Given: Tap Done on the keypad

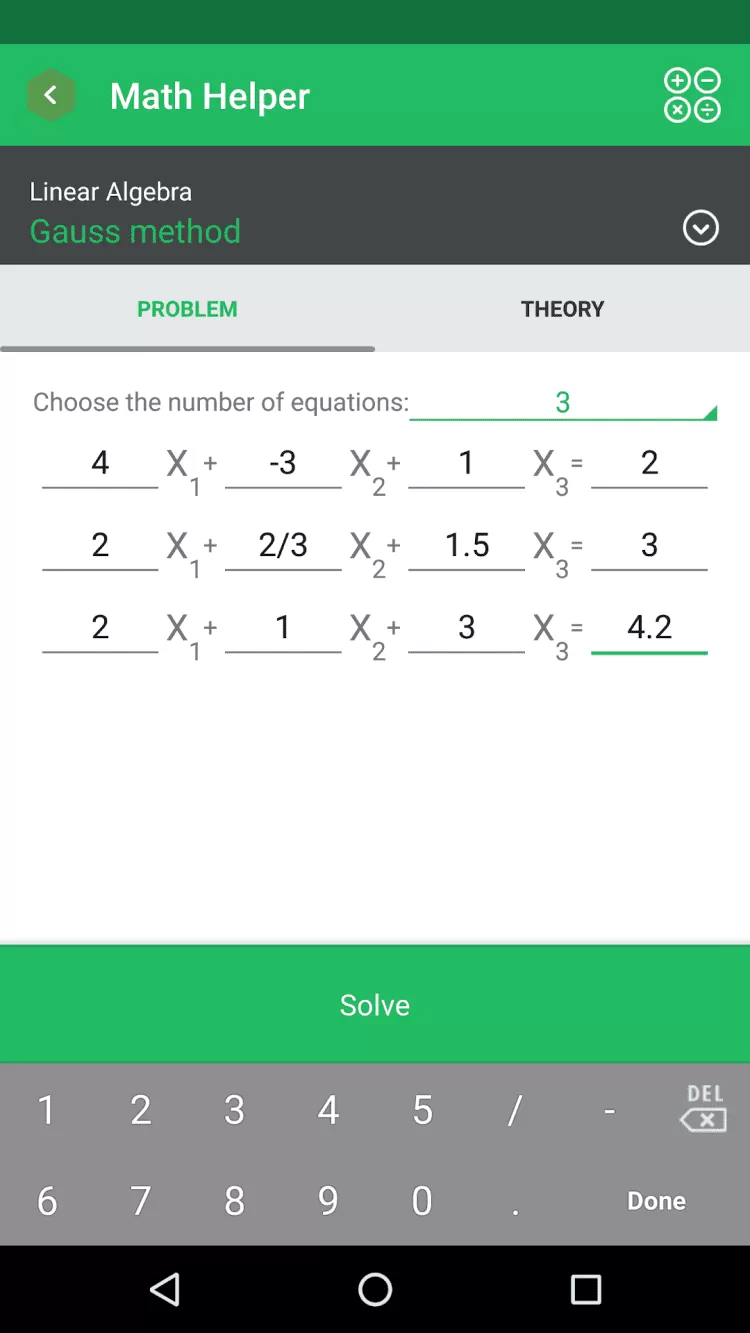Looking at the screenshot, I should coord(656,1201).
